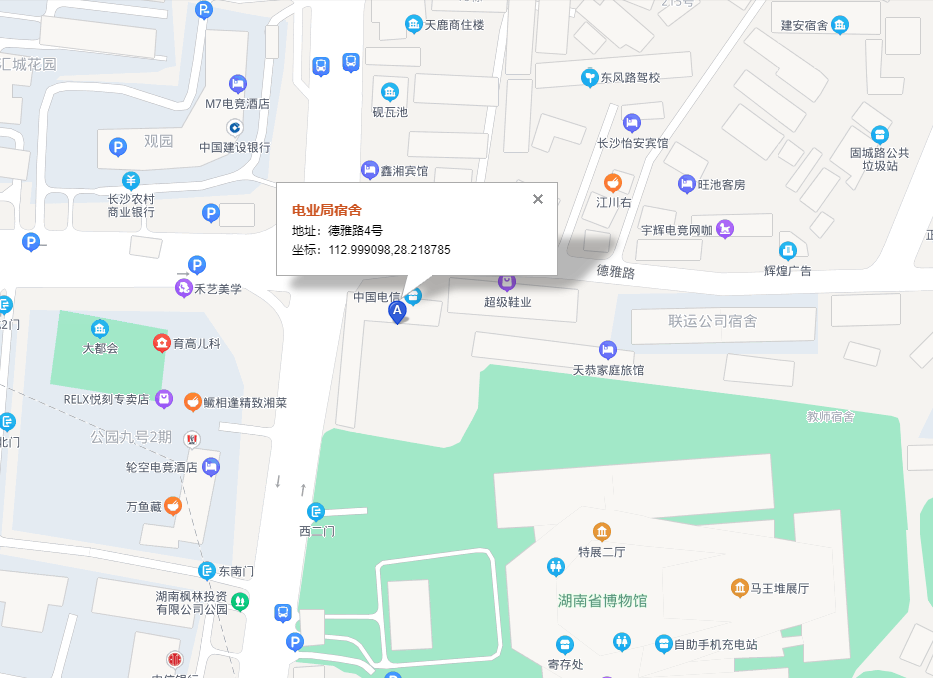This screenshot has width=933, height=678.
Task: Tap the 中国建设银行 bank marker
Action: click(x=234, y=127)
